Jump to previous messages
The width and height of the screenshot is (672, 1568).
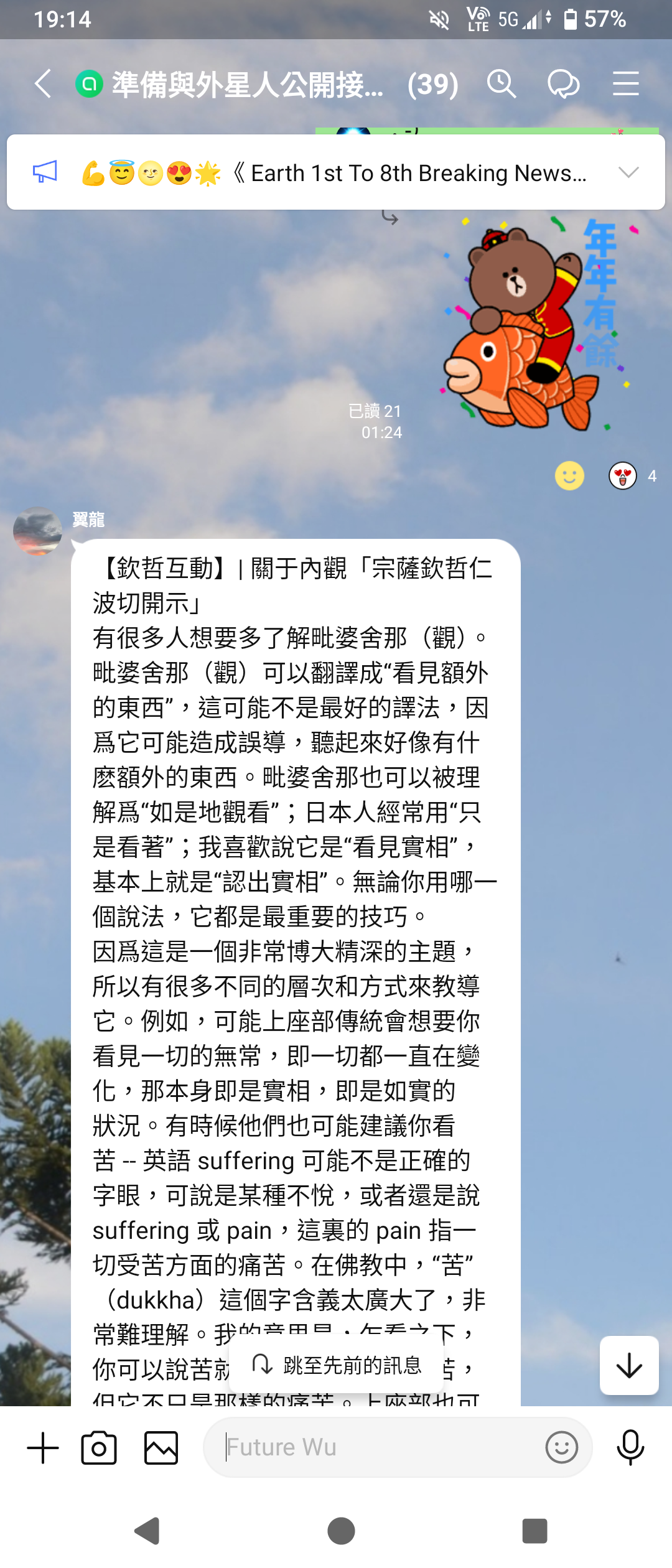(337, 1365)
